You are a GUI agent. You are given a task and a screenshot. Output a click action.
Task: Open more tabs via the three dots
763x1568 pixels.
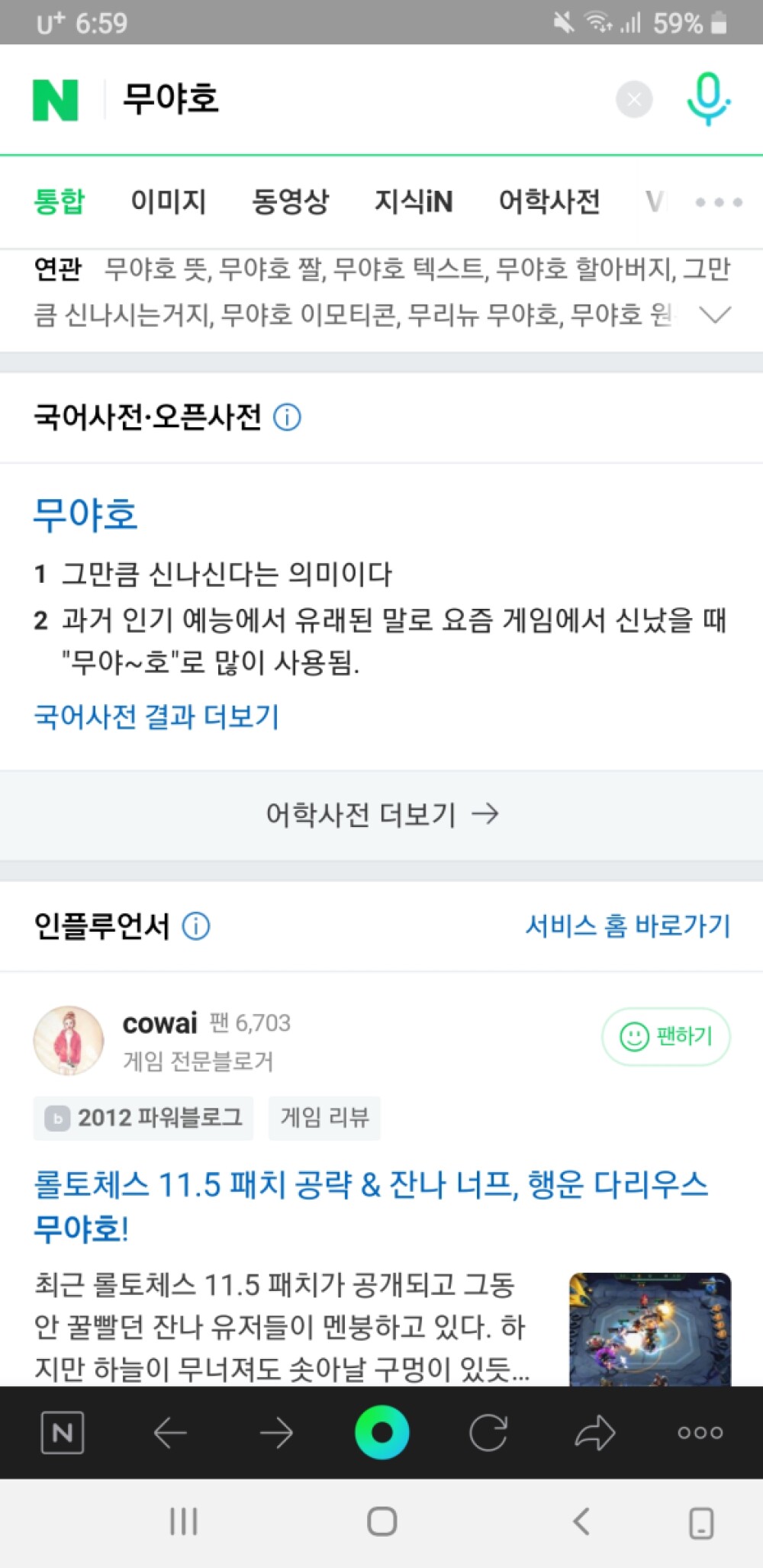pyautogui.click(x=719, y=202)
